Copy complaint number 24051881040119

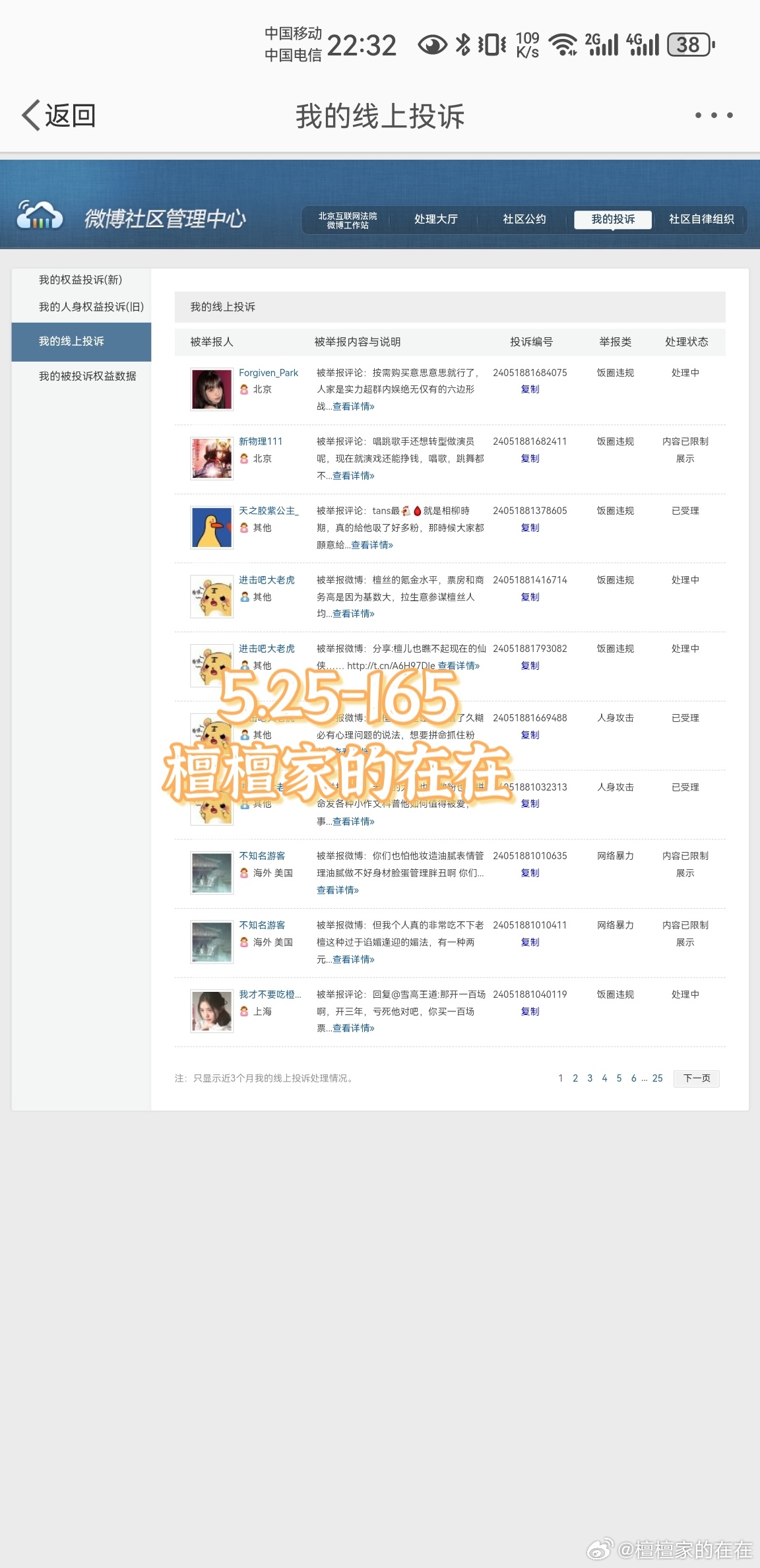tap(530, 1012)
